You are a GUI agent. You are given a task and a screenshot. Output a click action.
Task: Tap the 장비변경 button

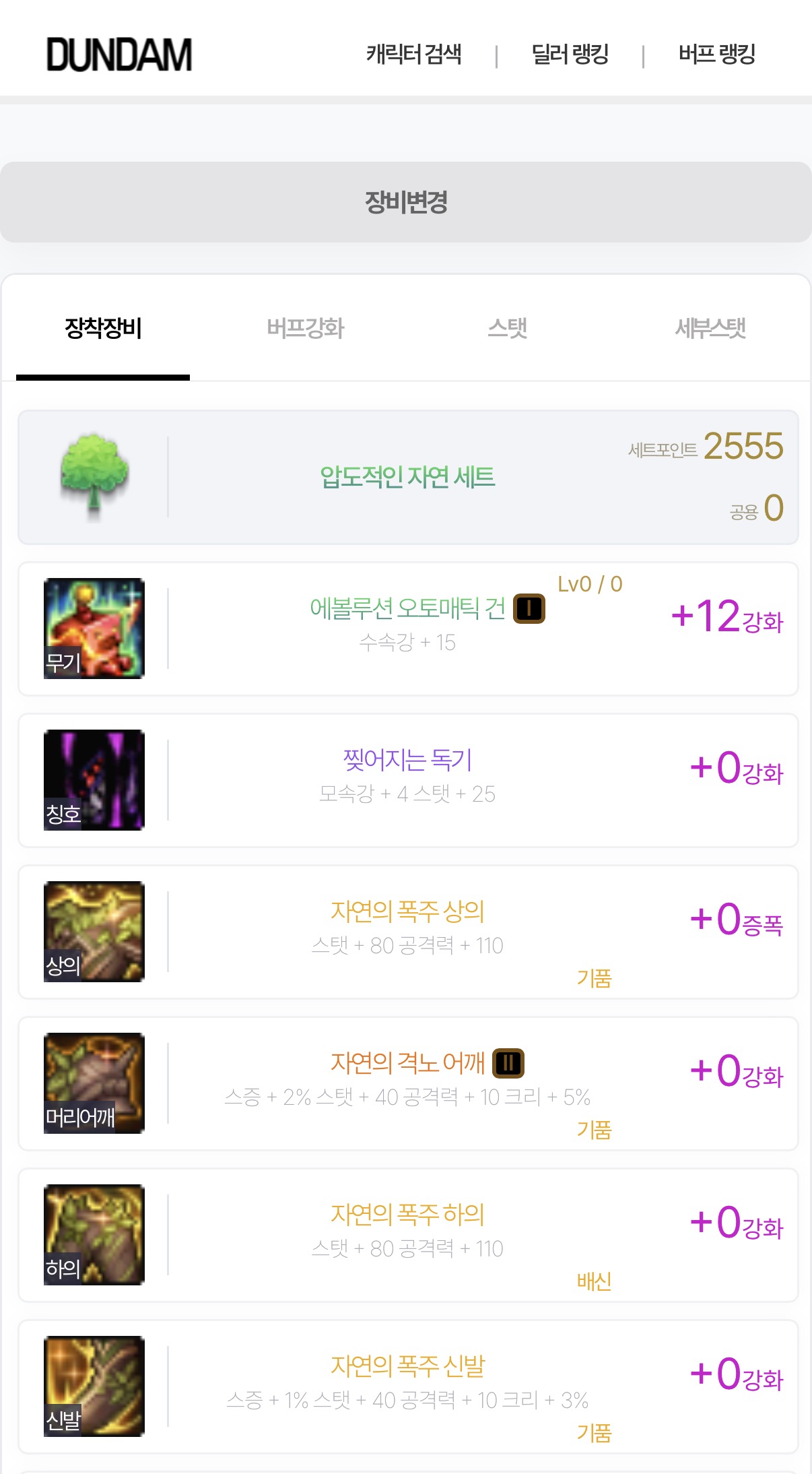pos(406,202)
